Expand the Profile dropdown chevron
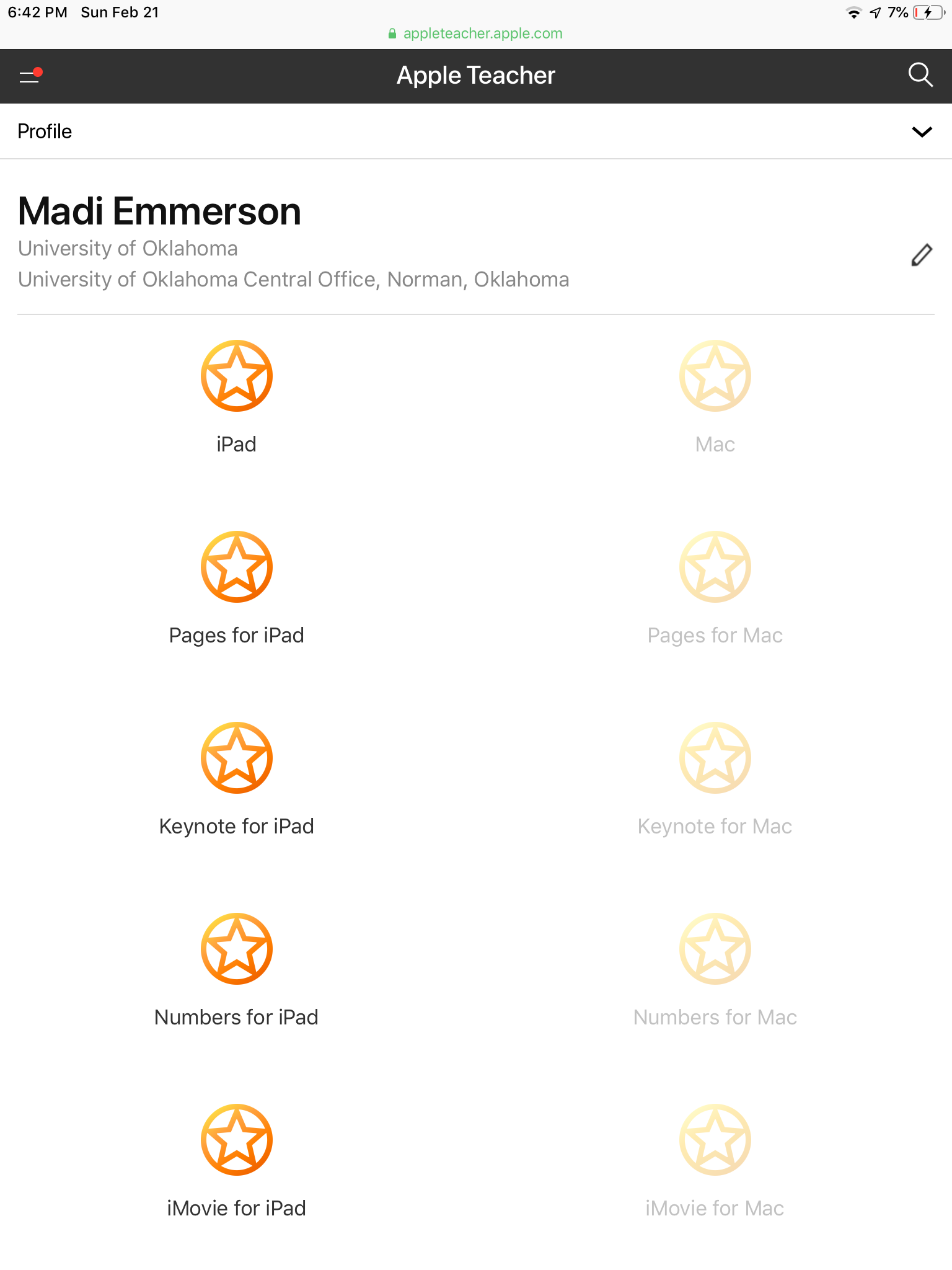 tap(922, 131)
